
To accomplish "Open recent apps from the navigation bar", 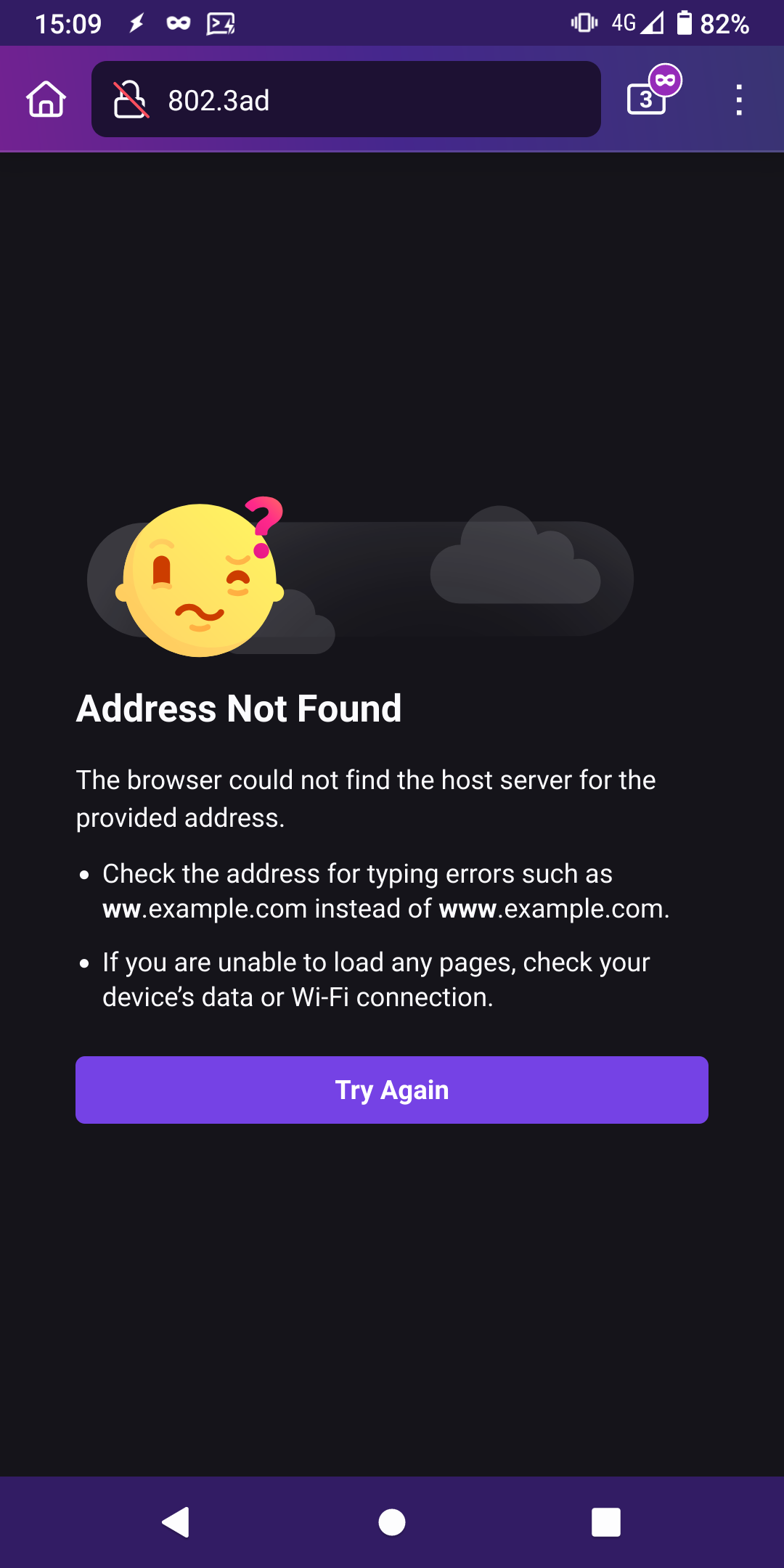I will click(606, 1522).
